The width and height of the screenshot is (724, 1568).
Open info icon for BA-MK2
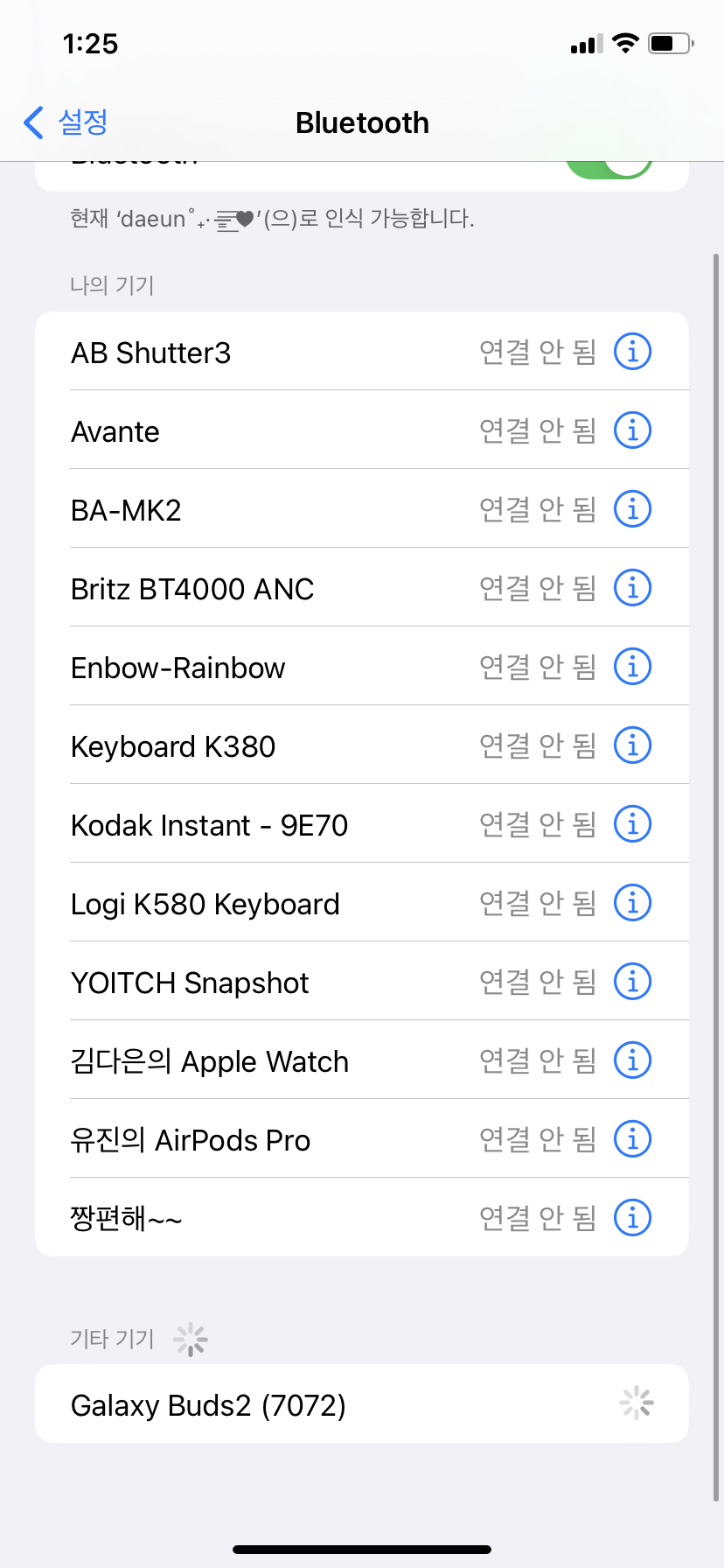click(x=632, y=509)
